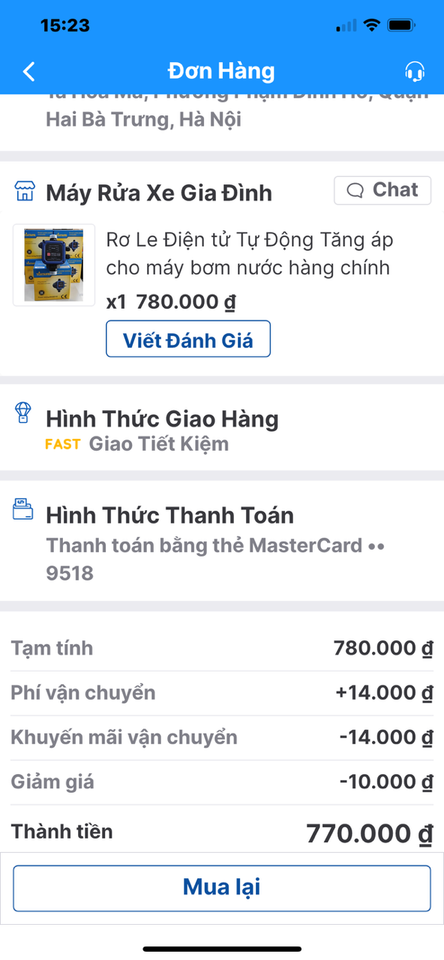The width and height of the screenshot is (444, 960).
Task: Open customer support headset icon
Action: click(x=415, y=72)
